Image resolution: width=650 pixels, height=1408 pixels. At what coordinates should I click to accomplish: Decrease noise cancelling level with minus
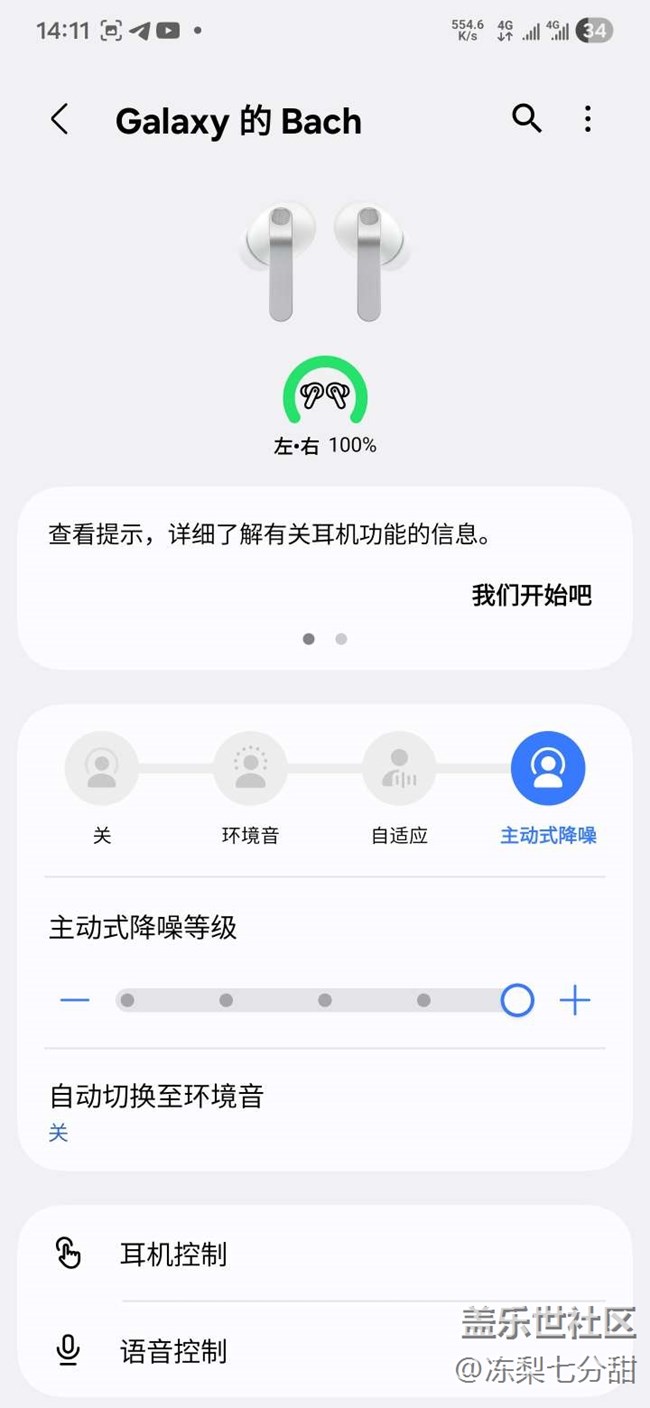pyautogui.click(x=75, y=1000)
